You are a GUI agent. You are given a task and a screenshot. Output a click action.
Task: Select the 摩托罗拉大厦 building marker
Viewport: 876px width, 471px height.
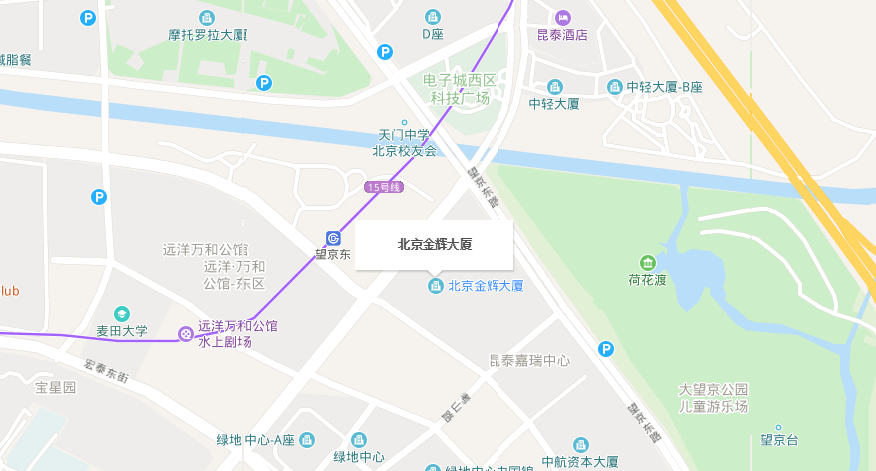207,18
